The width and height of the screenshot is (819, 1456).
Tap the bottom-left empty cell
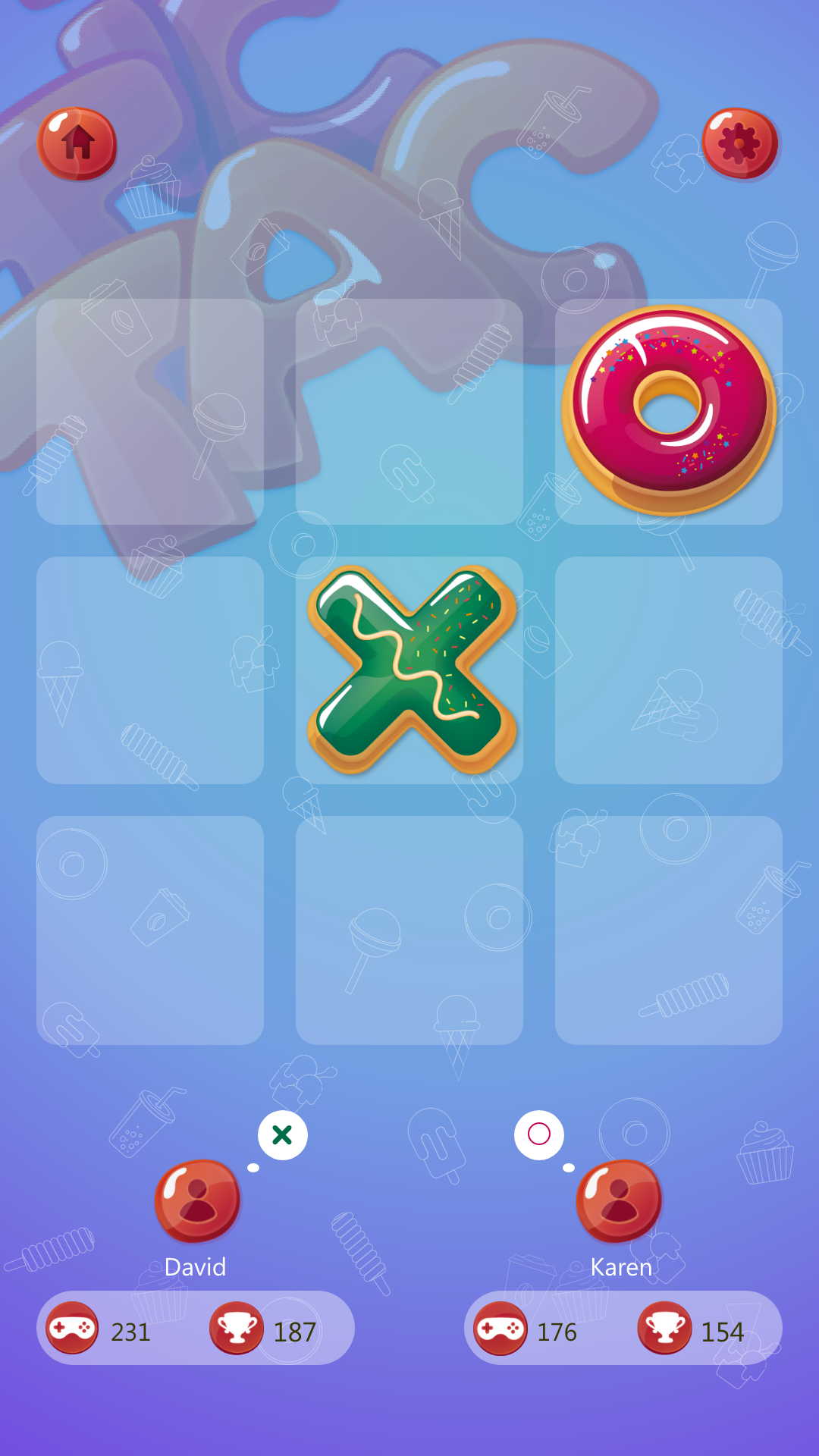[150, 930]
